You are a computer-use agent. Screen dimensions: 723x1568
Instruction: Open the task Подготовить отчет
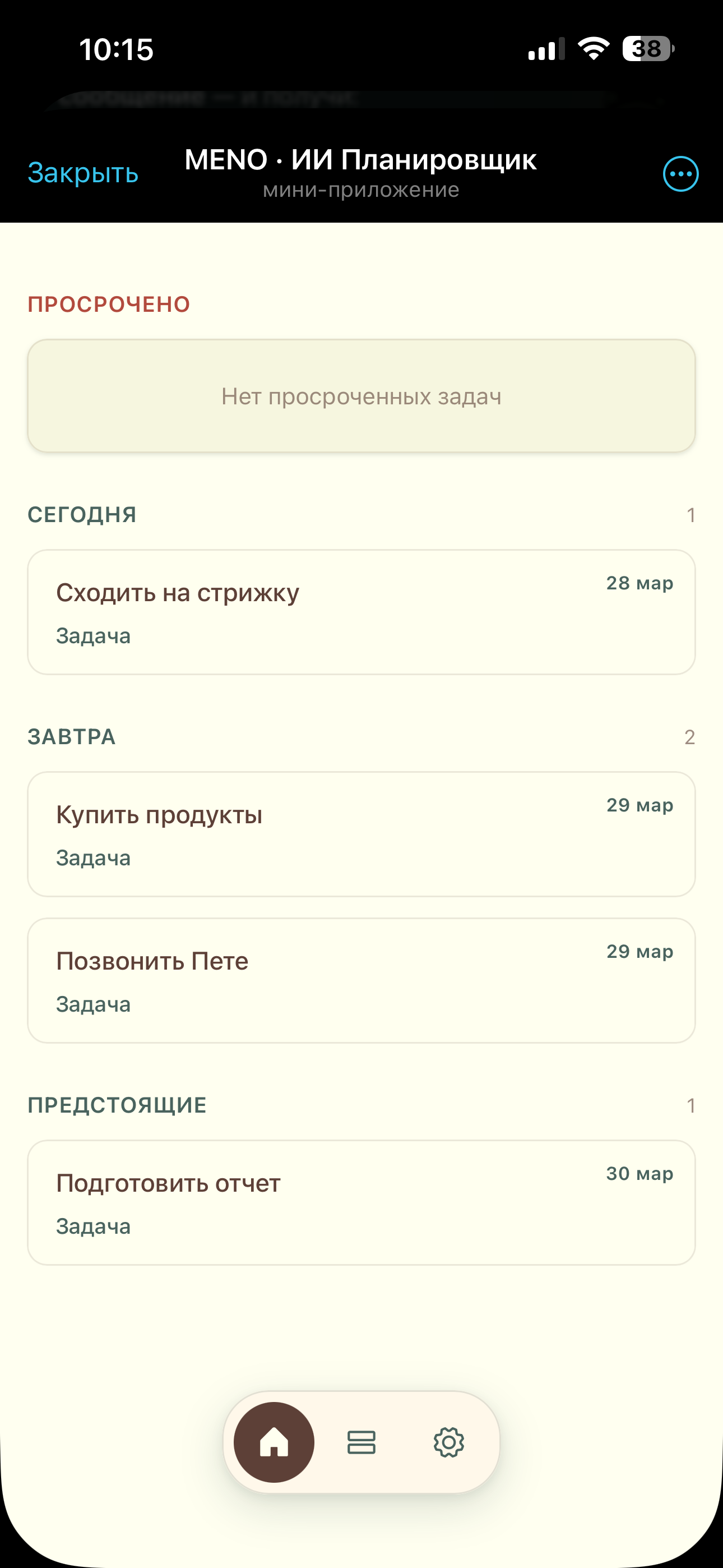[x=361, y=1202]
